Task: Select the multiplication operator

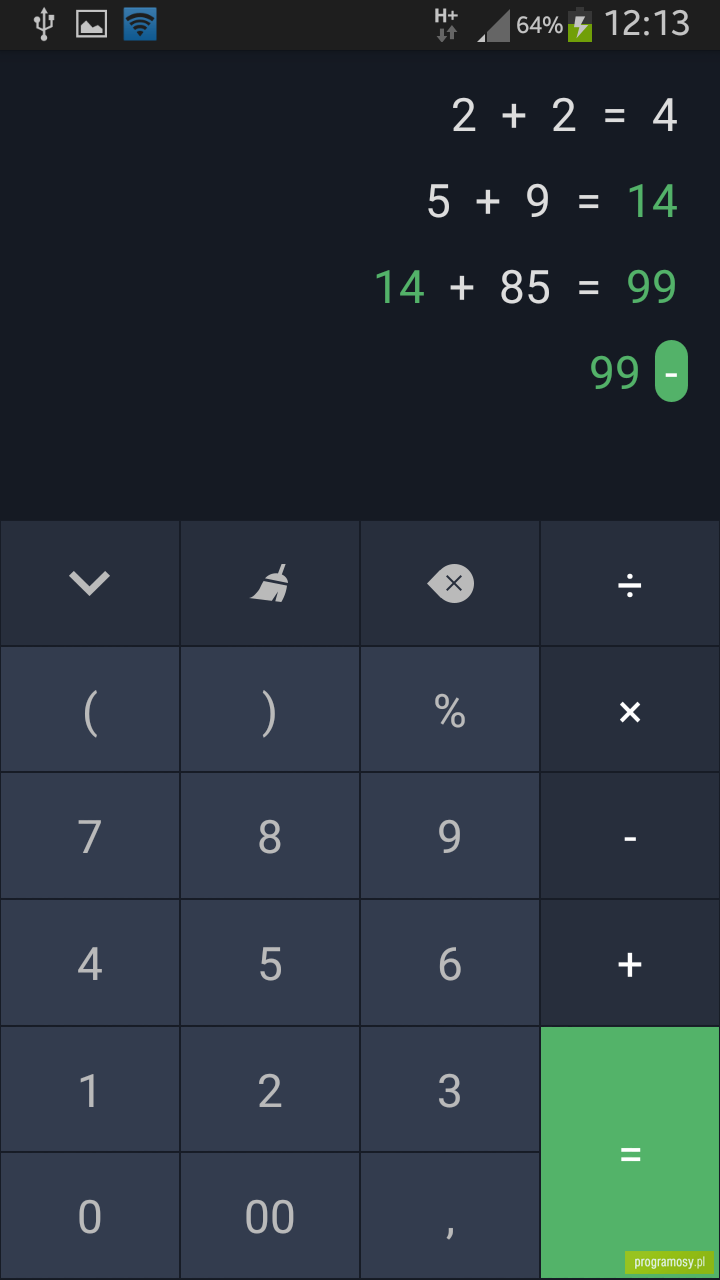Action: tap(630, 710)
